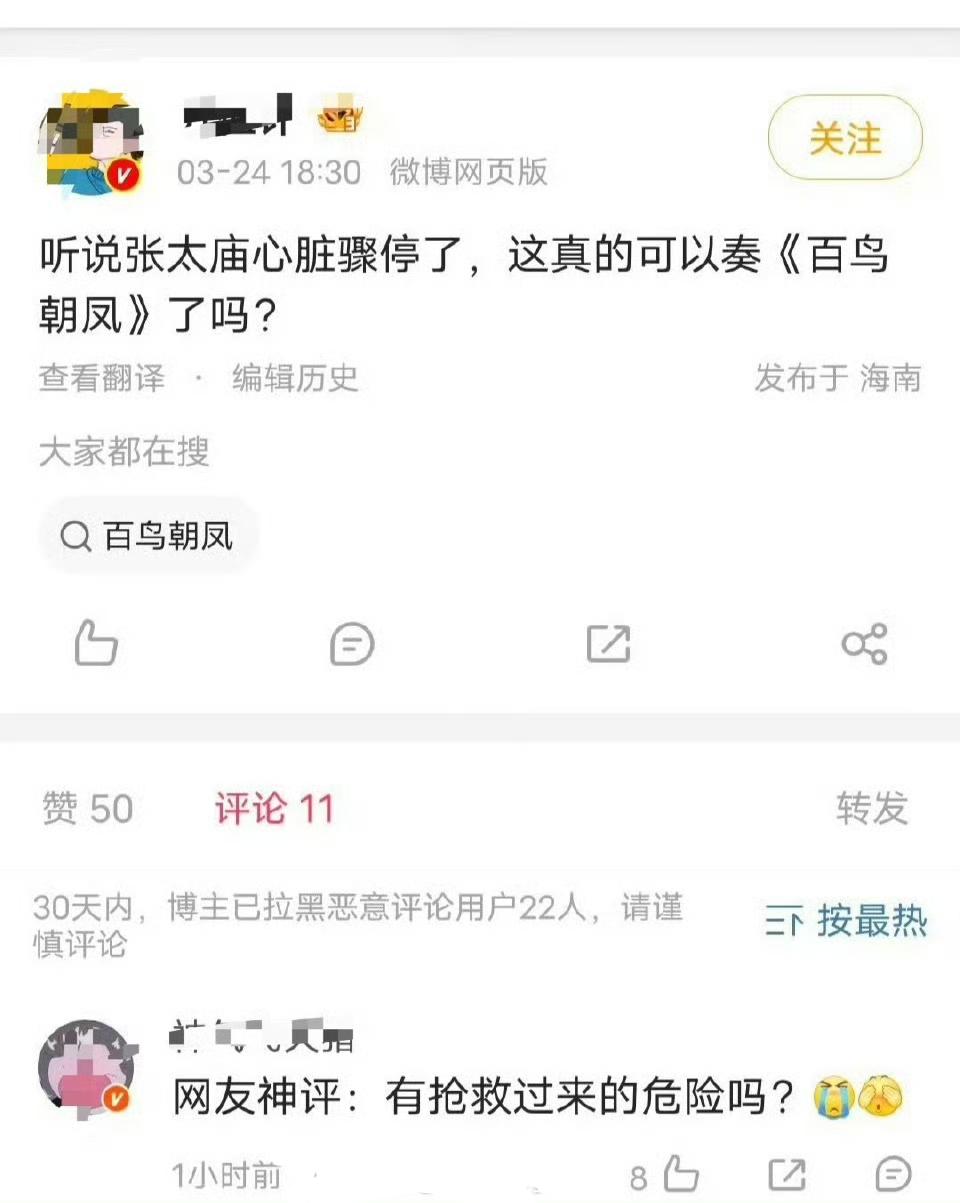
Task: Toggle follow with the 关注 button
Action: pos(845,141)
